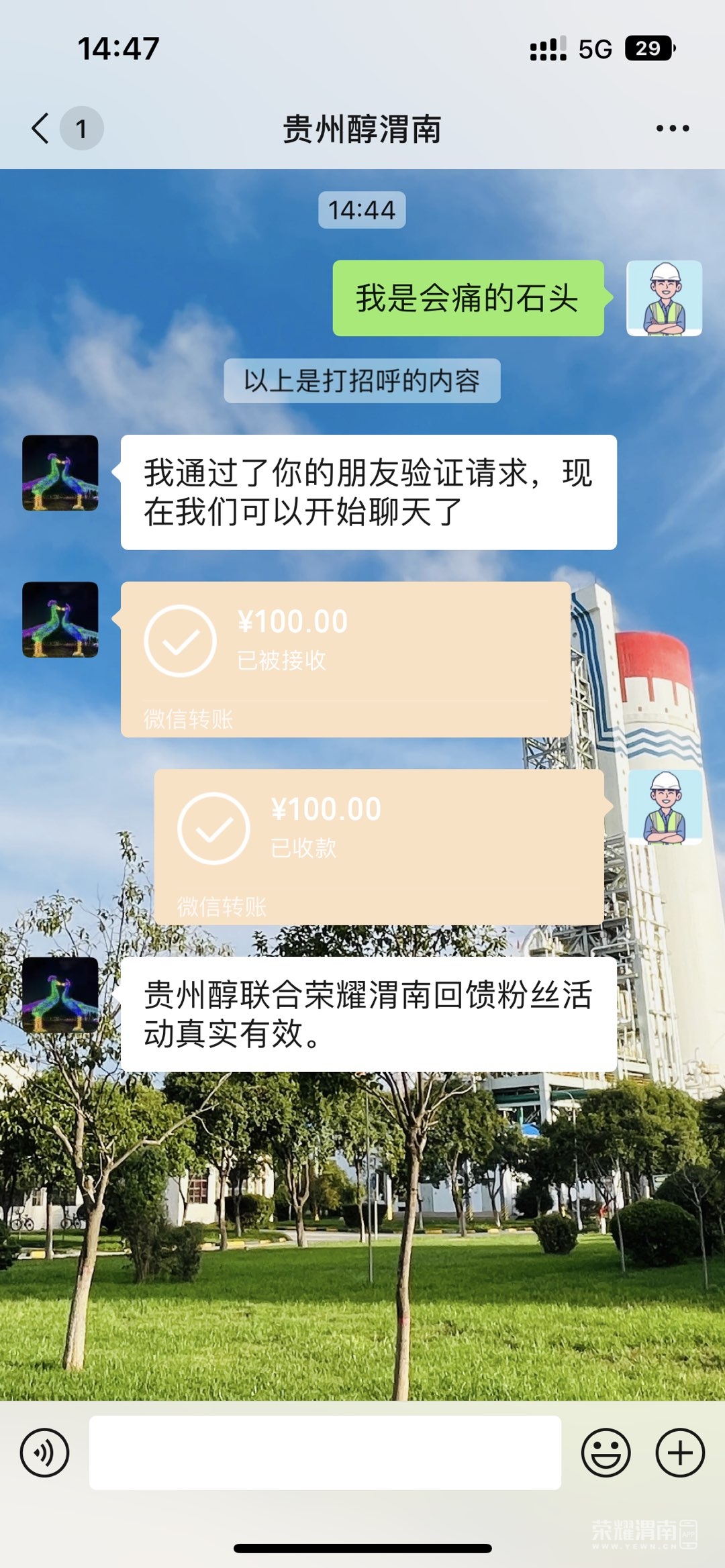Screen dimensions: 725x1568
Task: Open the emoji sticker panel
Action: (606, 1453)
